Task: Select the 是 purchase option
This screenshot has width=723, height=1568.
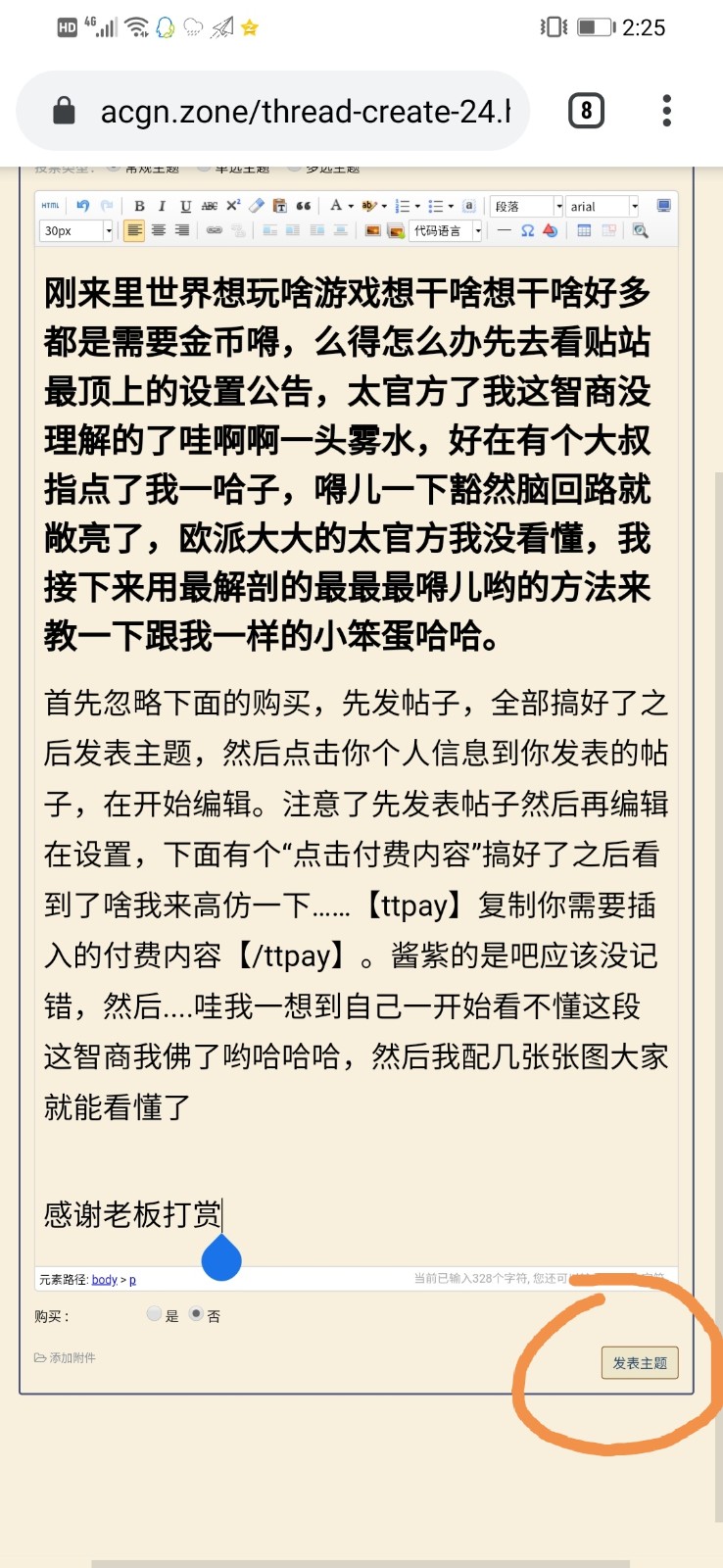Action: click(x=154, y=1314)
